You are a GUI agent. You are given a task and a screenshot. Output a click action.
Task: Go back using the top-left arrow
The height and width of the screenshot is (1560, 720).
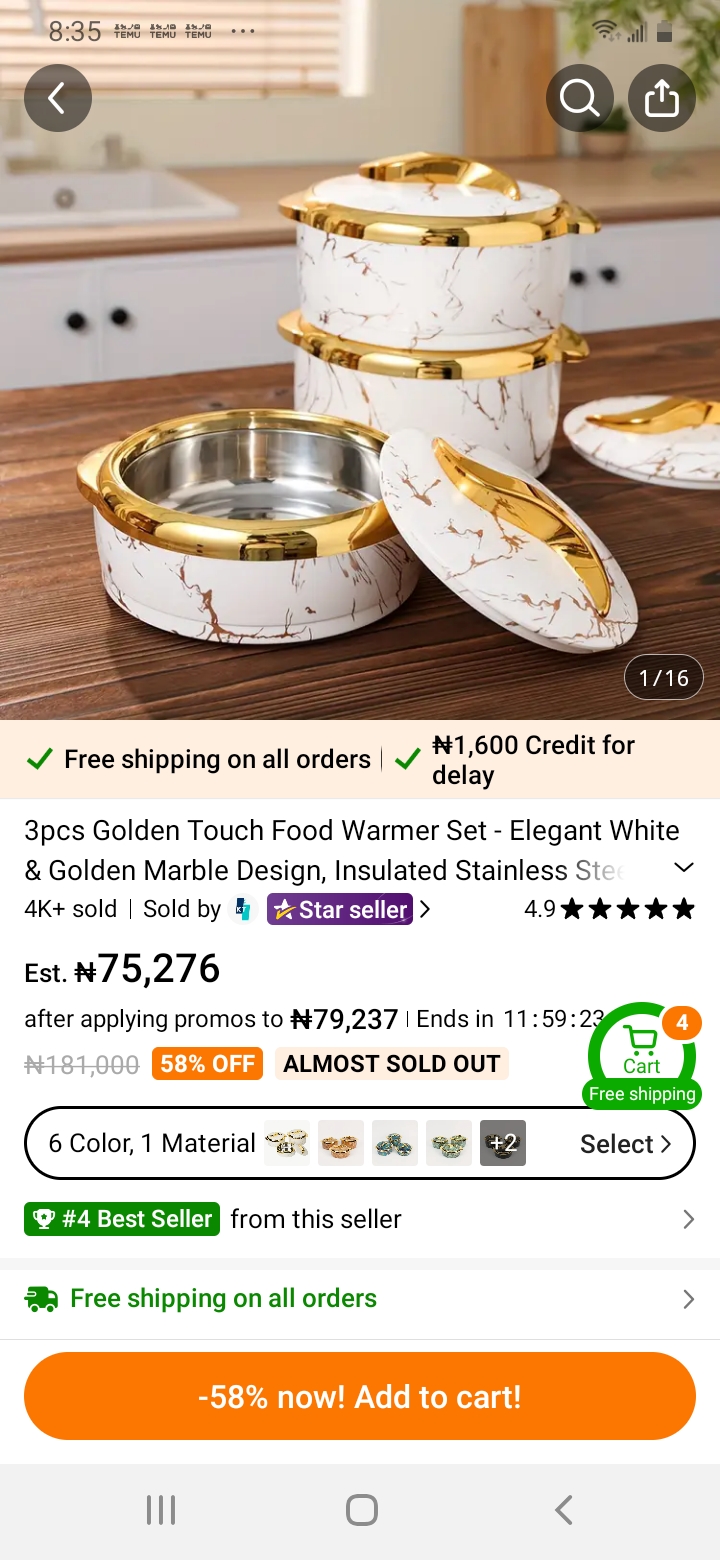coord(58,98)
